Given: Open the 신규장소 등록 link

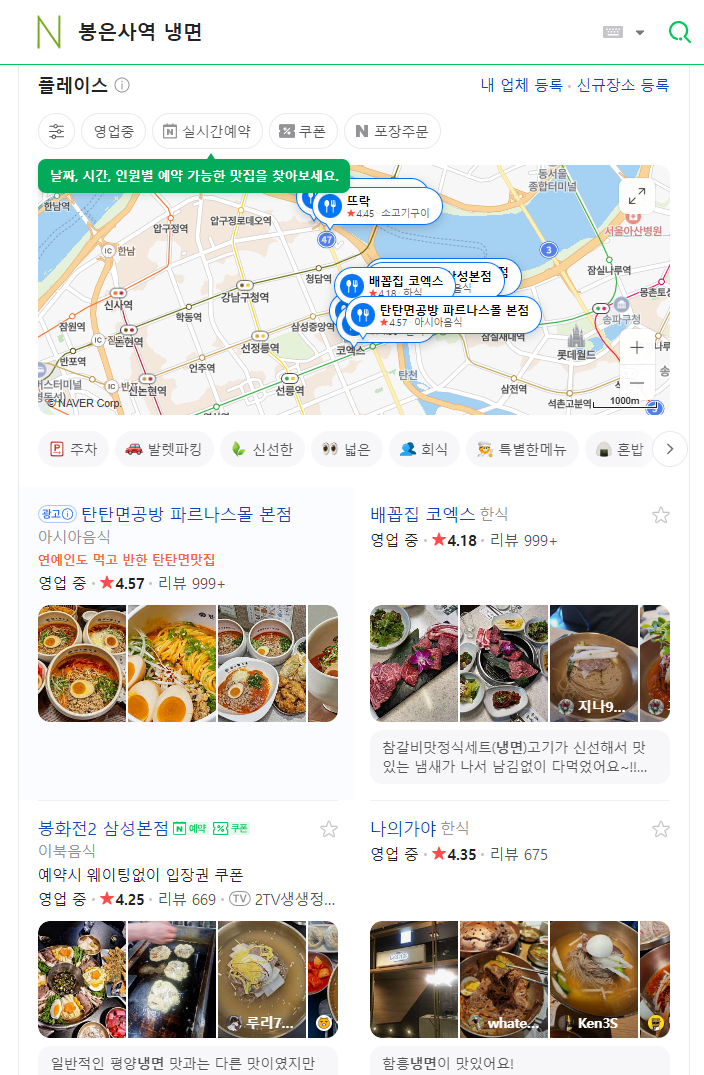Looking at the screenshot, I should tap(626, 85).
